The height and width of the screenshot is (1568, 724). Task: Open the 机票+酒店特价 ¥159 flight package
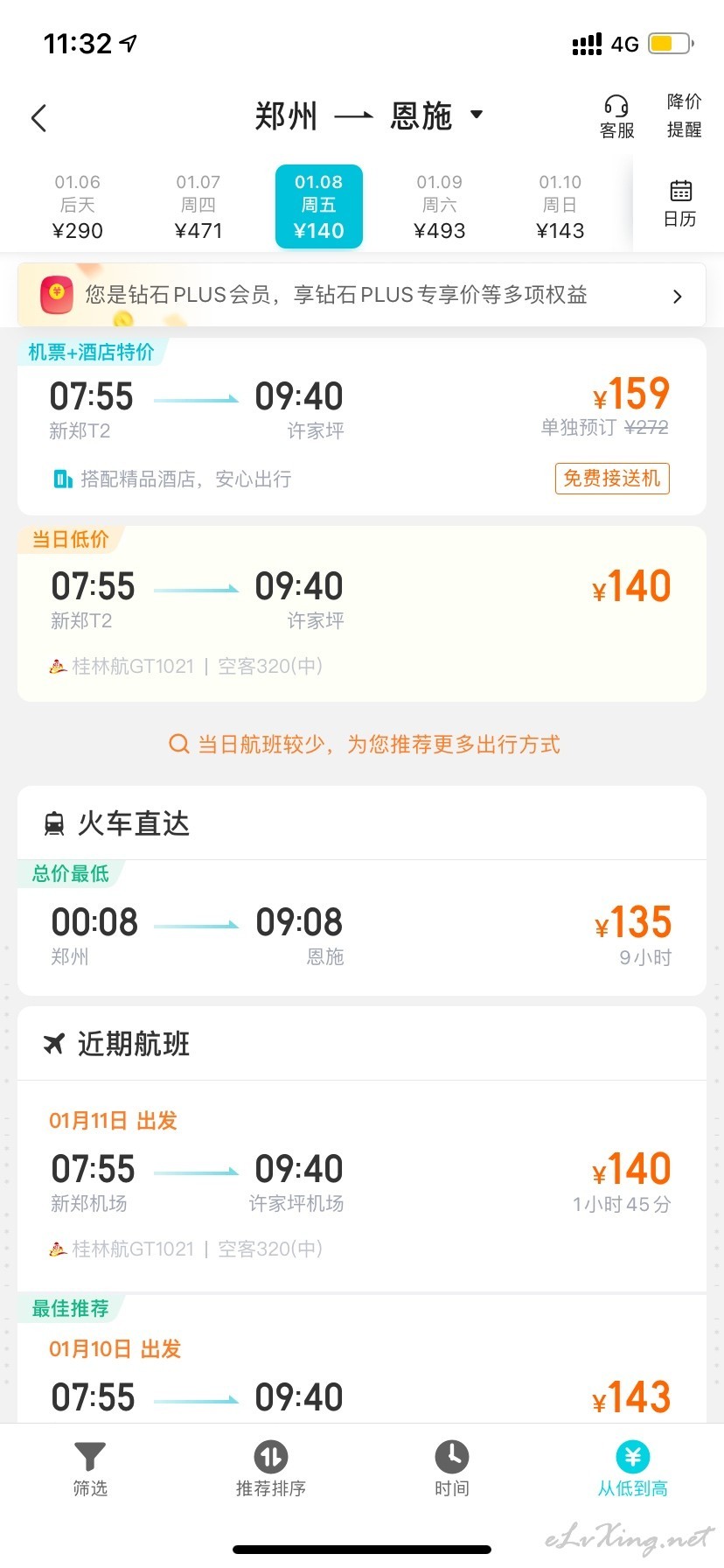[x=362, y=426]
